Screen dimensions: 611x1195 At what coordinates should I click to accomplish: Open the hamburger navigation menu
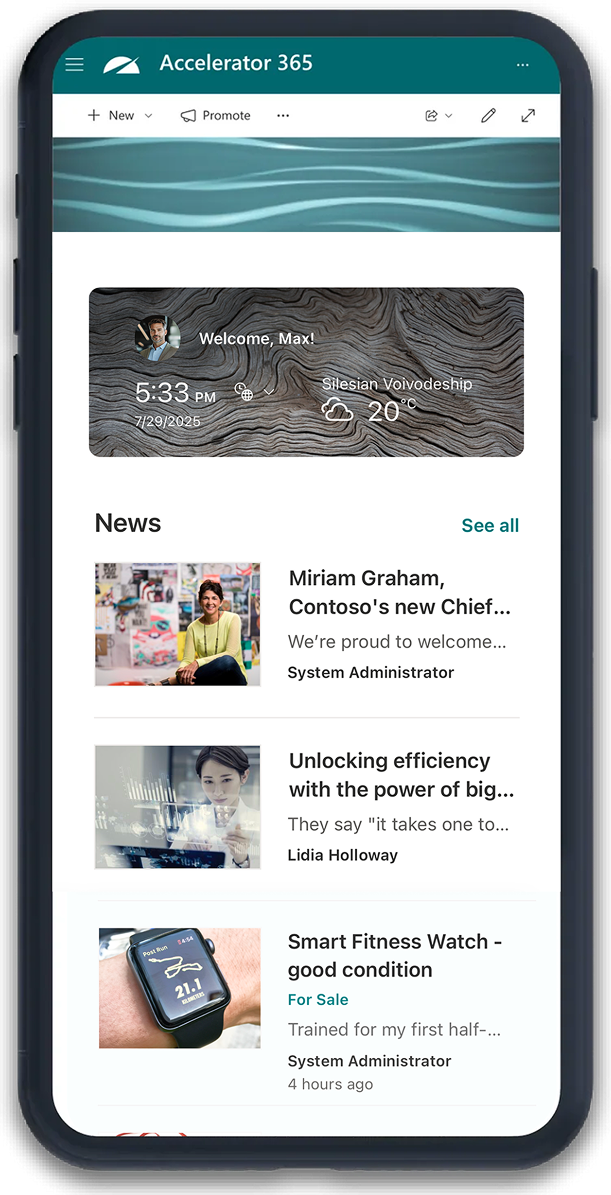pyautogui.click(x=74, y=65)
